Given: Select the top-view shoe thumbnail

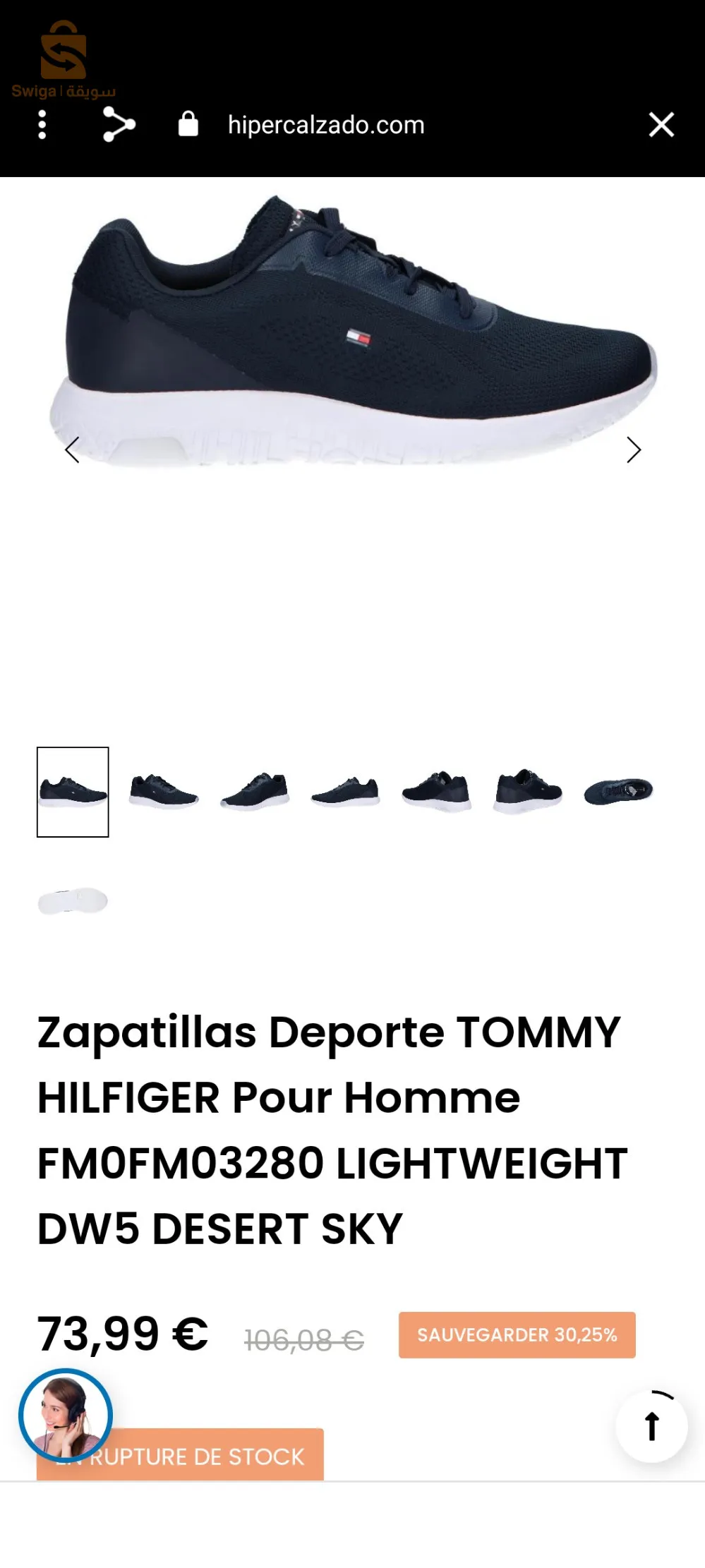Looking at the screenshot, I should click(x=619, y=792).
